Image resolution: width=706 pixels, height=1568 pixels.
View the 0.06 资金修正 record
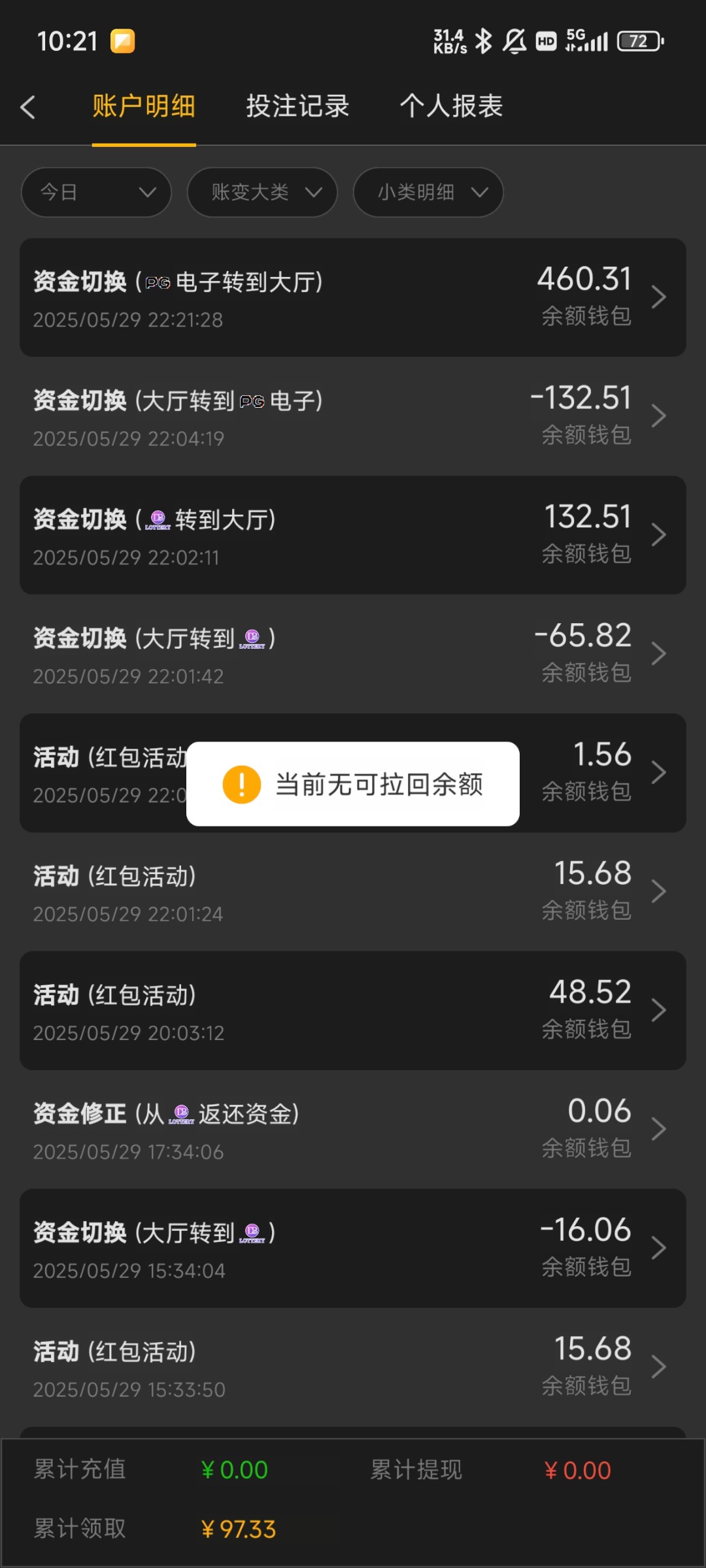(x=353, y=1130)
